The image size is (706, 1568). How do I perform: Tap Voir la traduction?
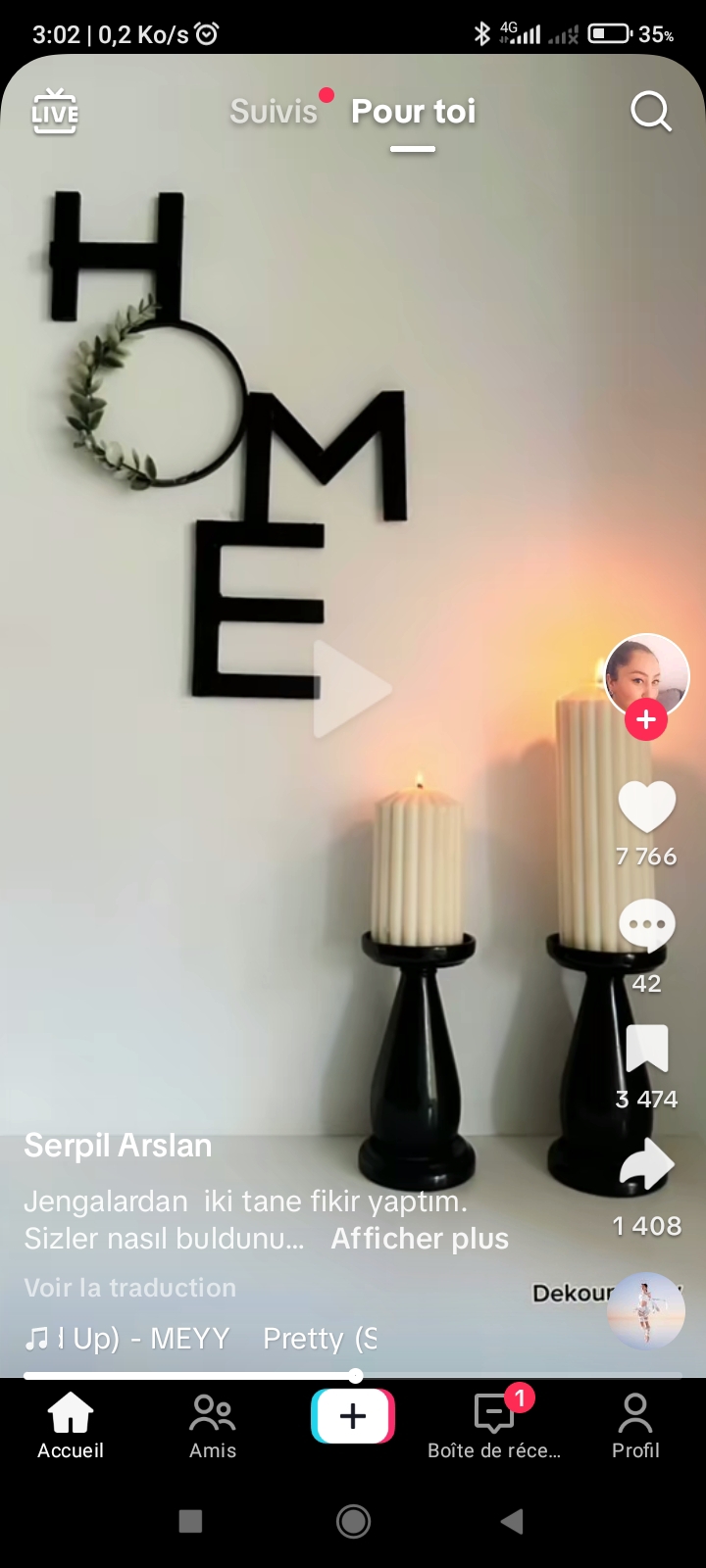pos(130,1288)
